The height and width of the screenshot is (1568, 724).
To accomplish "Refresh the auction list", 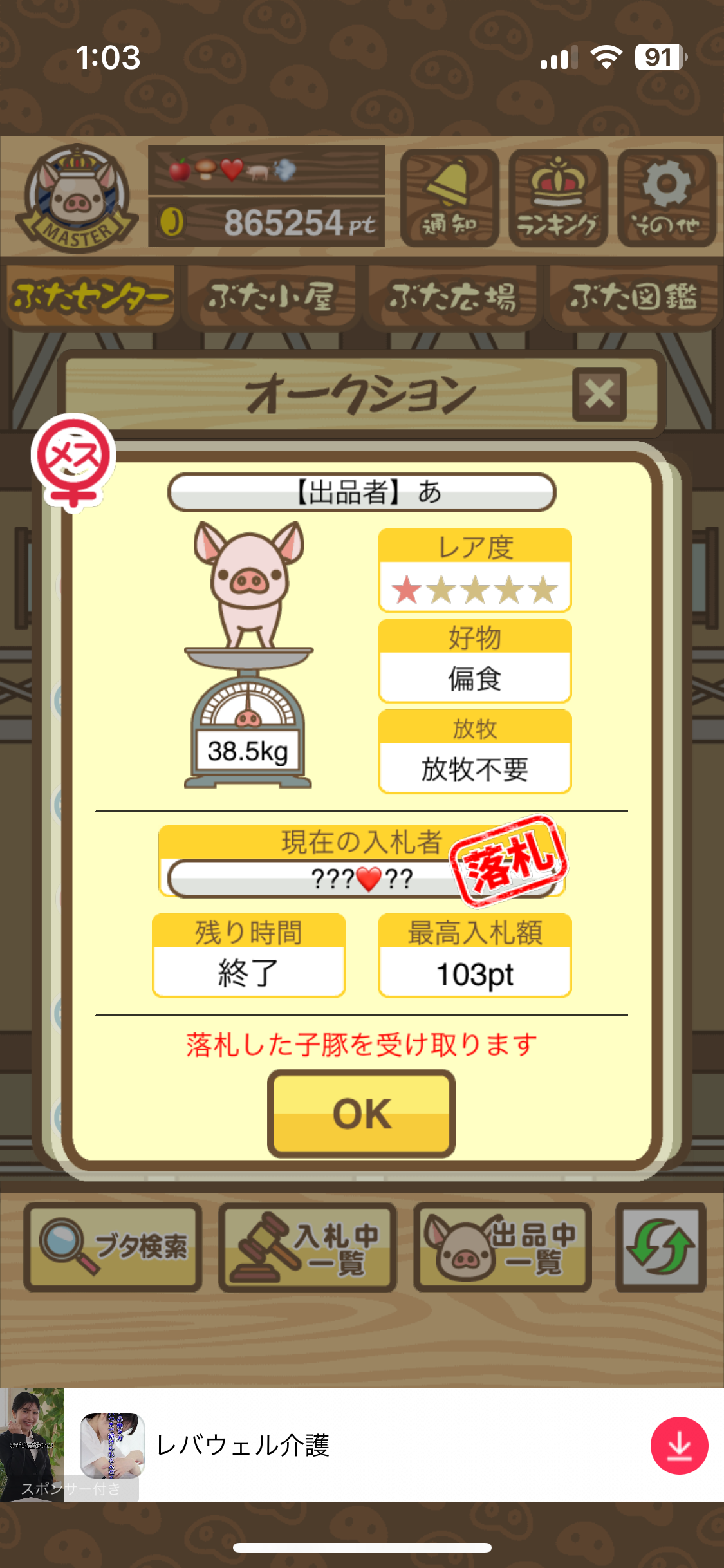I will click(x=660, y=1247).
